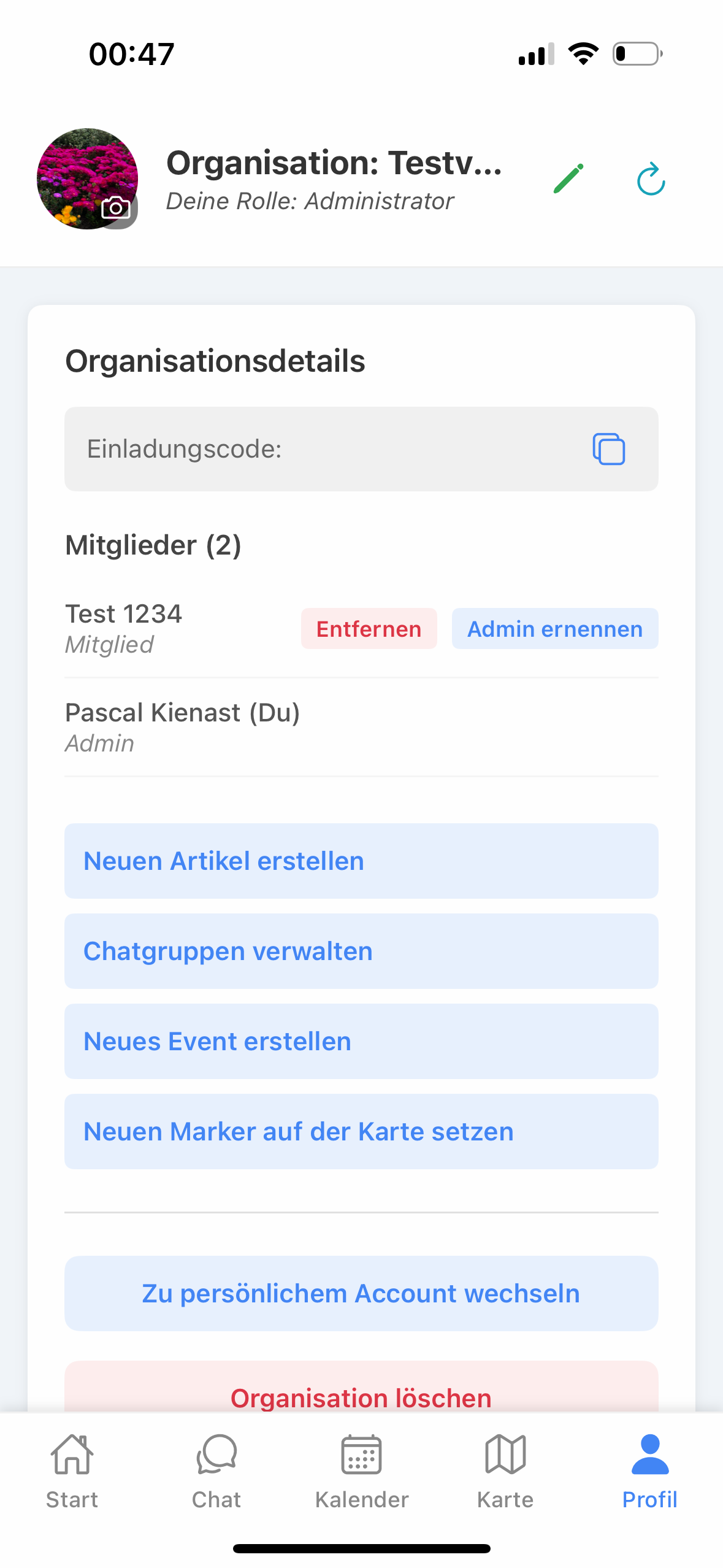Remove member Test 1234 via Entfernen
This screenshot has width=723, height=1568.
[x=369, y=629]
